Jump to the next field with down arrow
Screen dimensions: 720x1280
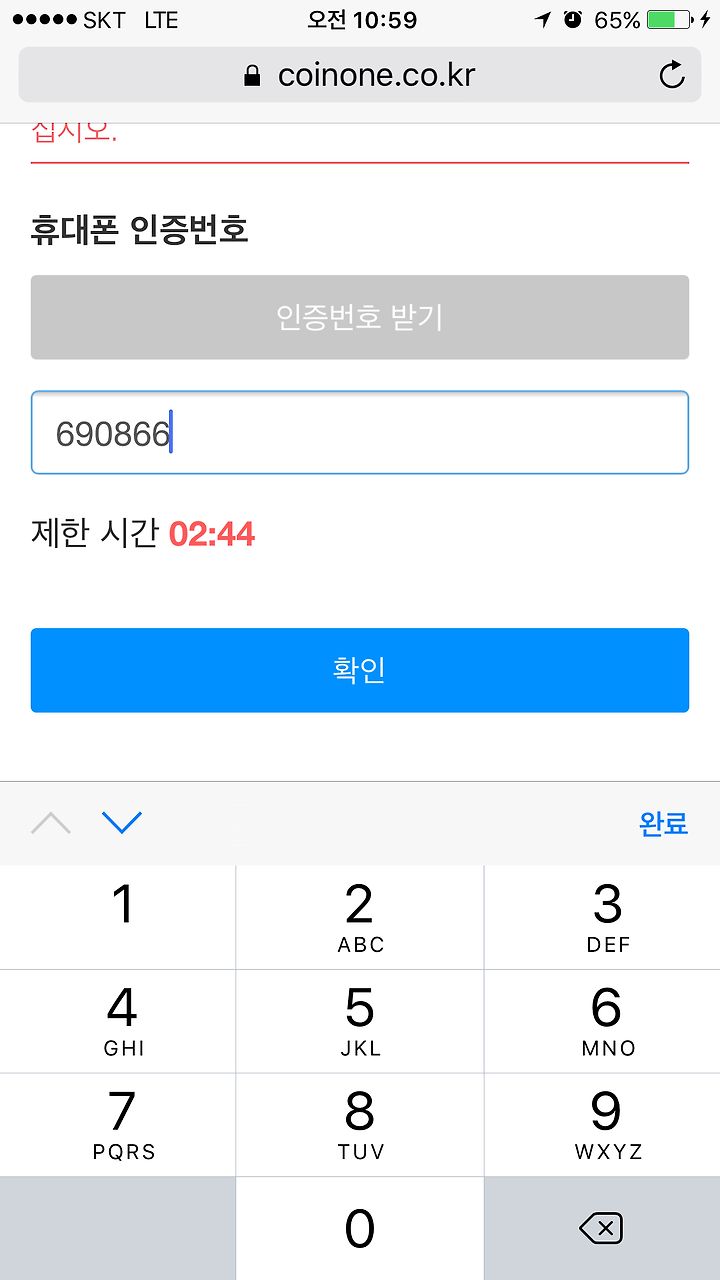tap(122, 823)
